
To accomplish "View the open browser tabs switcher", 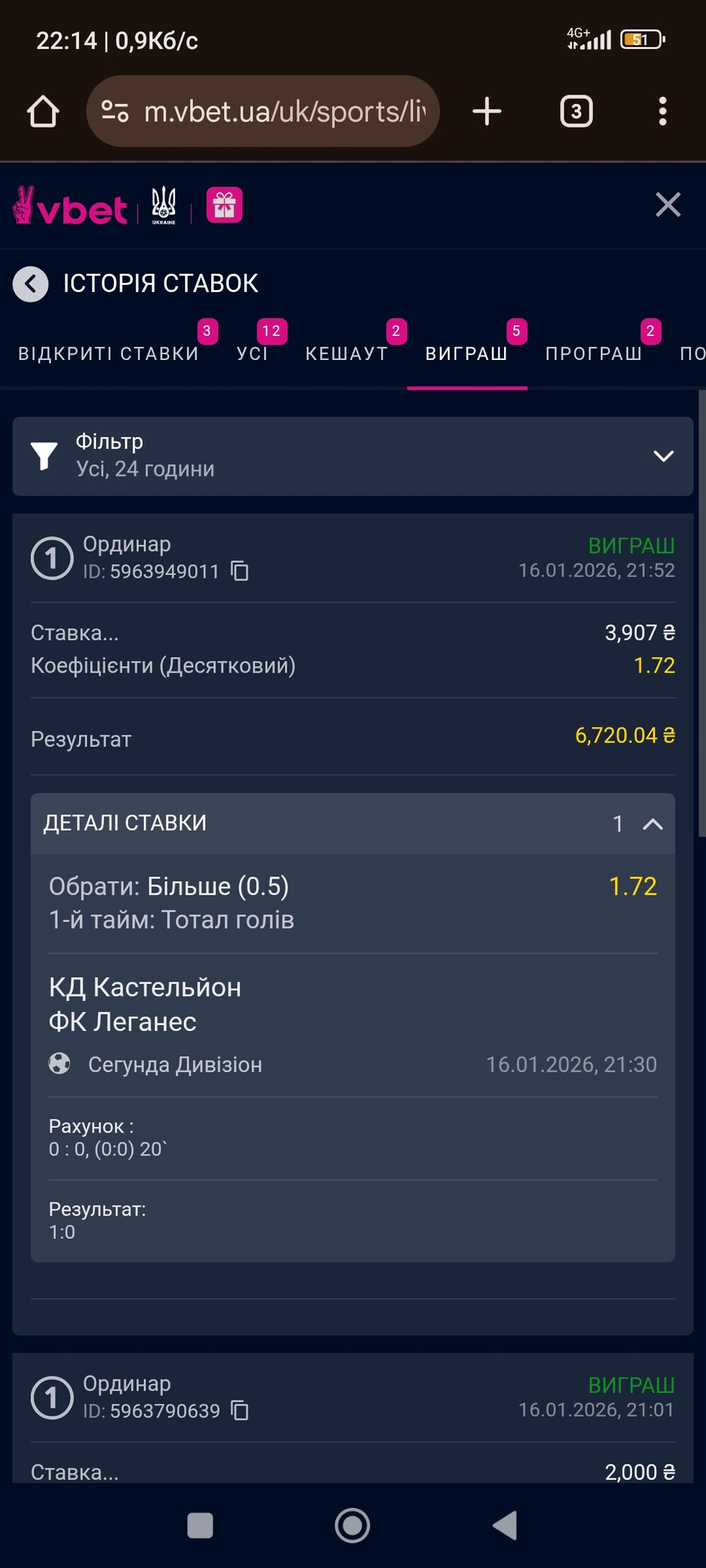I will [576, 111].
